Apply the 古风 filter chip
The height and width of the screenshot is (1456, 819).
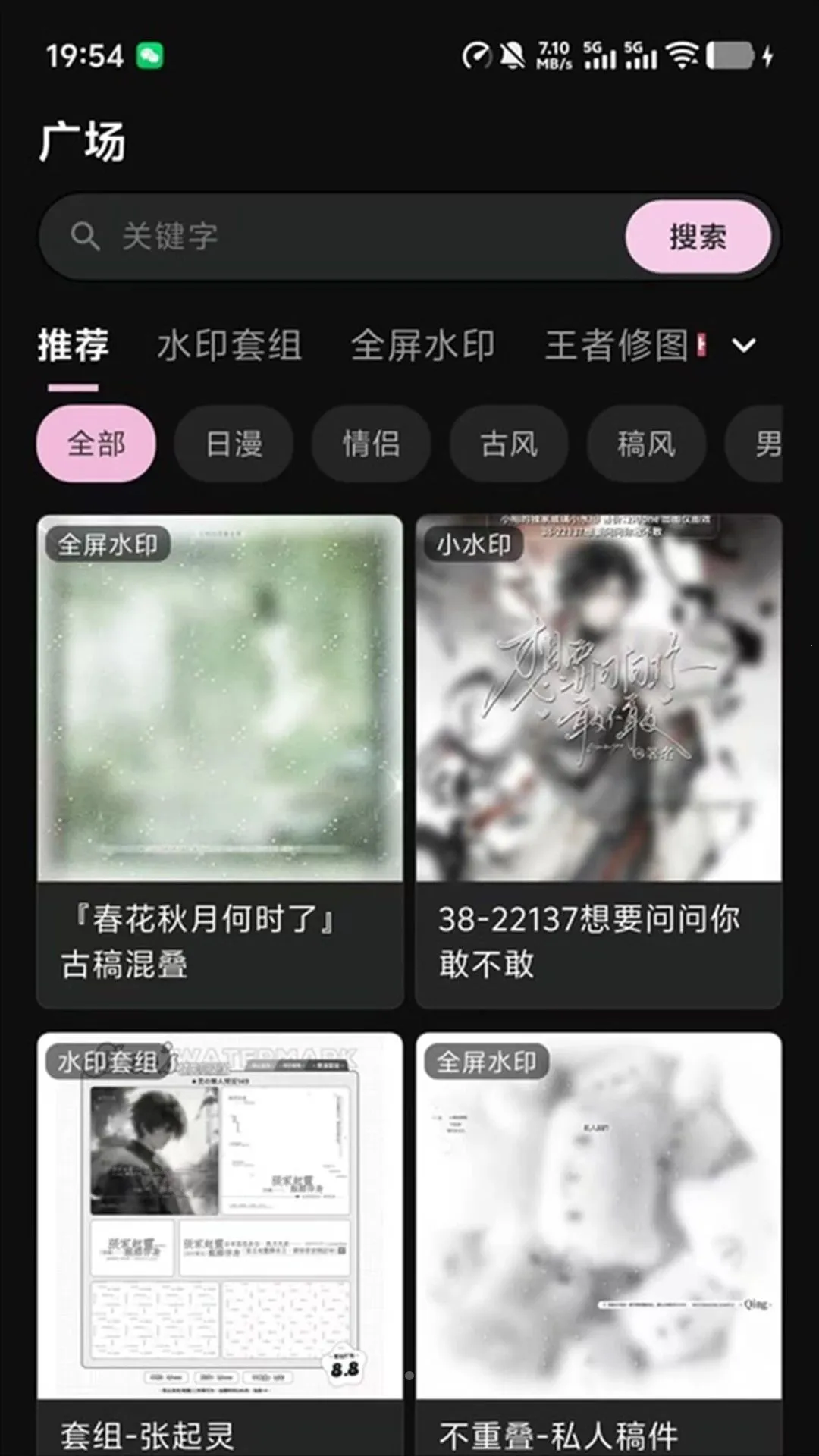[x=509, y=444]
